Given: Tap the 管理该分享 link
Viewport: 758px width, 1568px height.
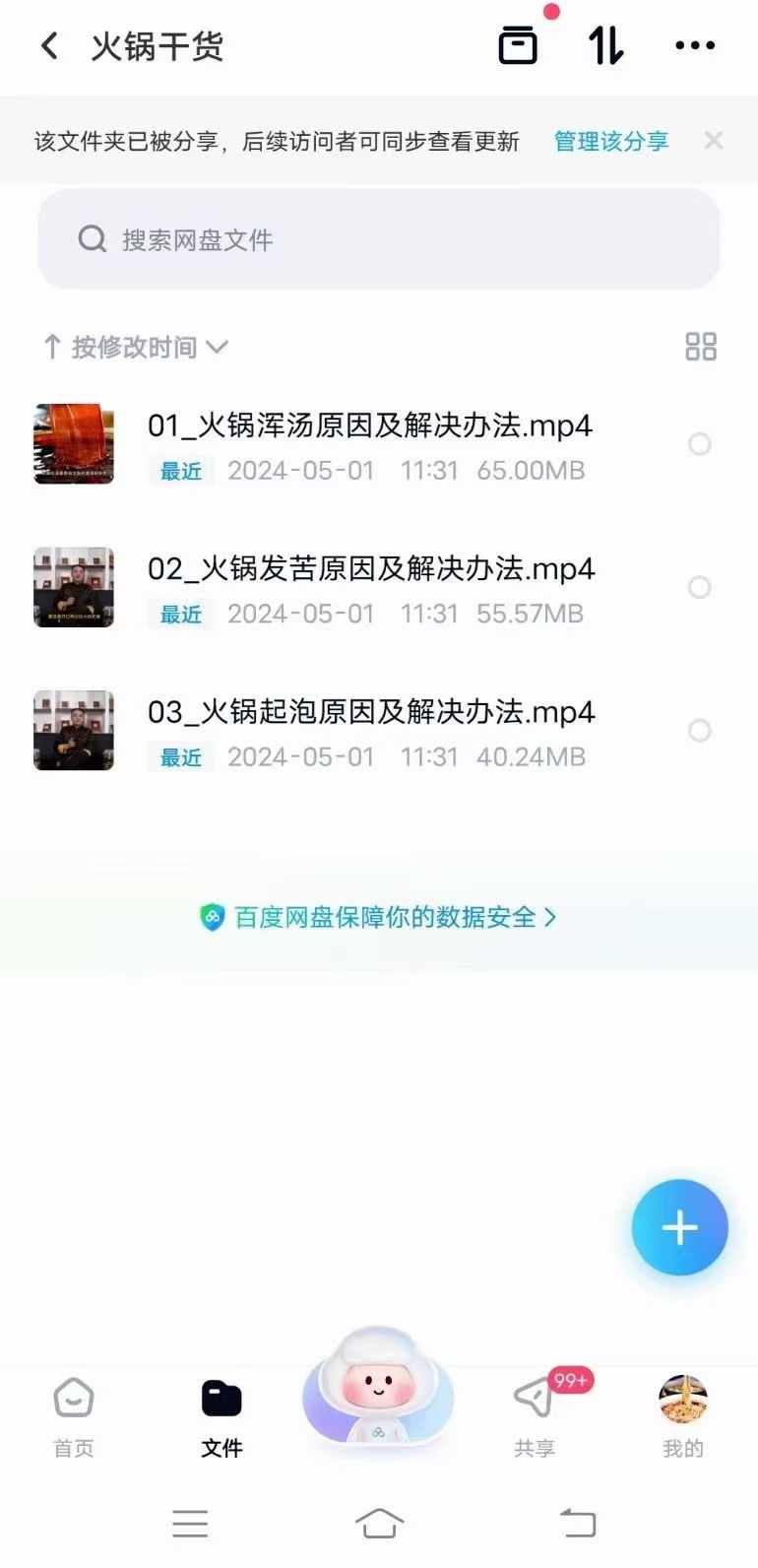Looking at the screenshot, I should [610, 141].
